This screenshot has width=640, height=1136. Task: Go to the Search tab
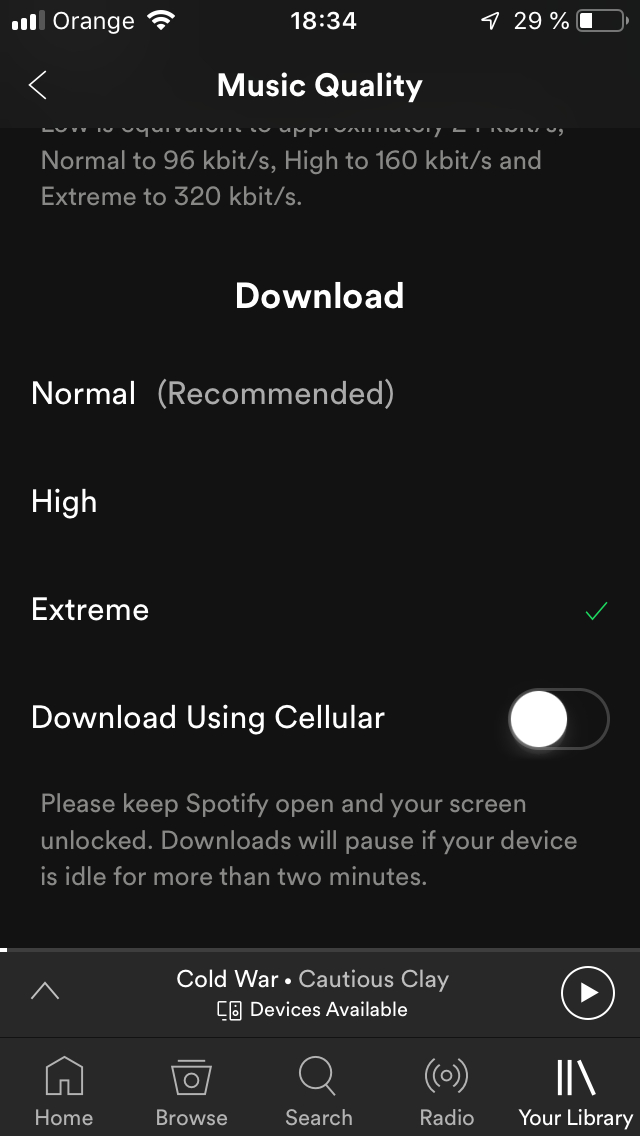click(319, 1091)
